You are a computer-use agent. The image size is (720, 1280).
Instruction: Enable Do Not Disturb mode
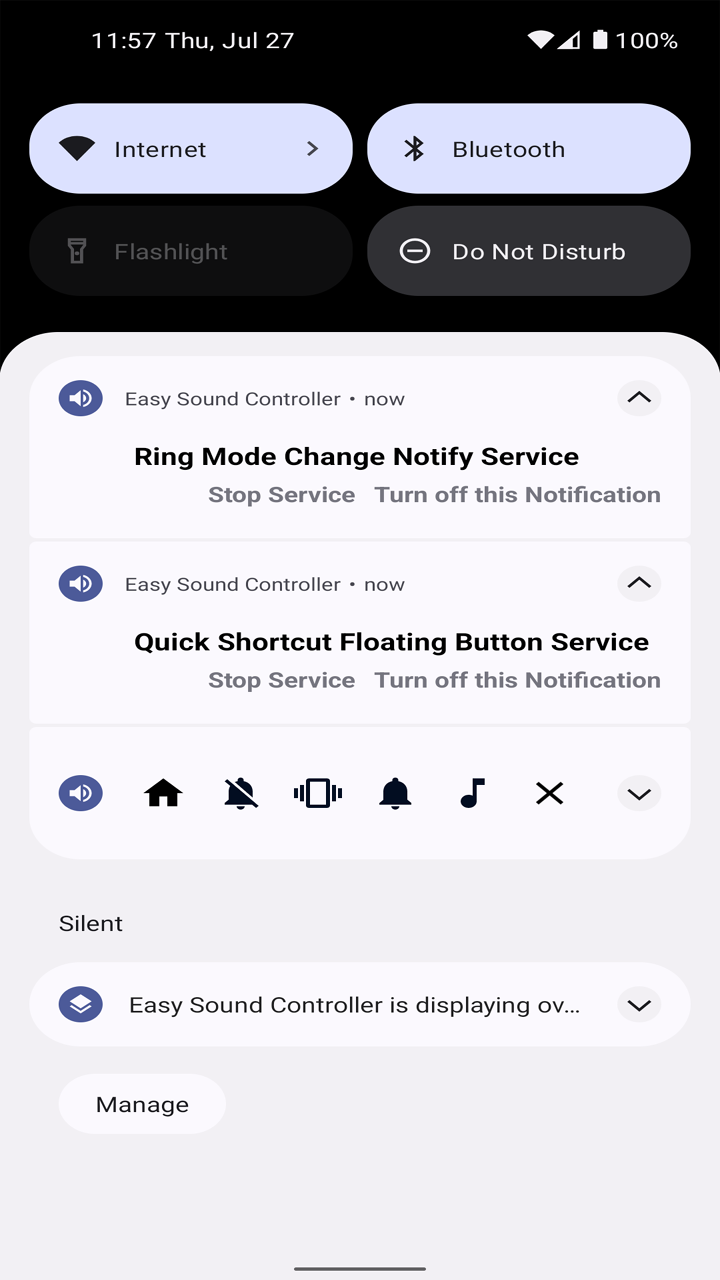click(528, 250)
